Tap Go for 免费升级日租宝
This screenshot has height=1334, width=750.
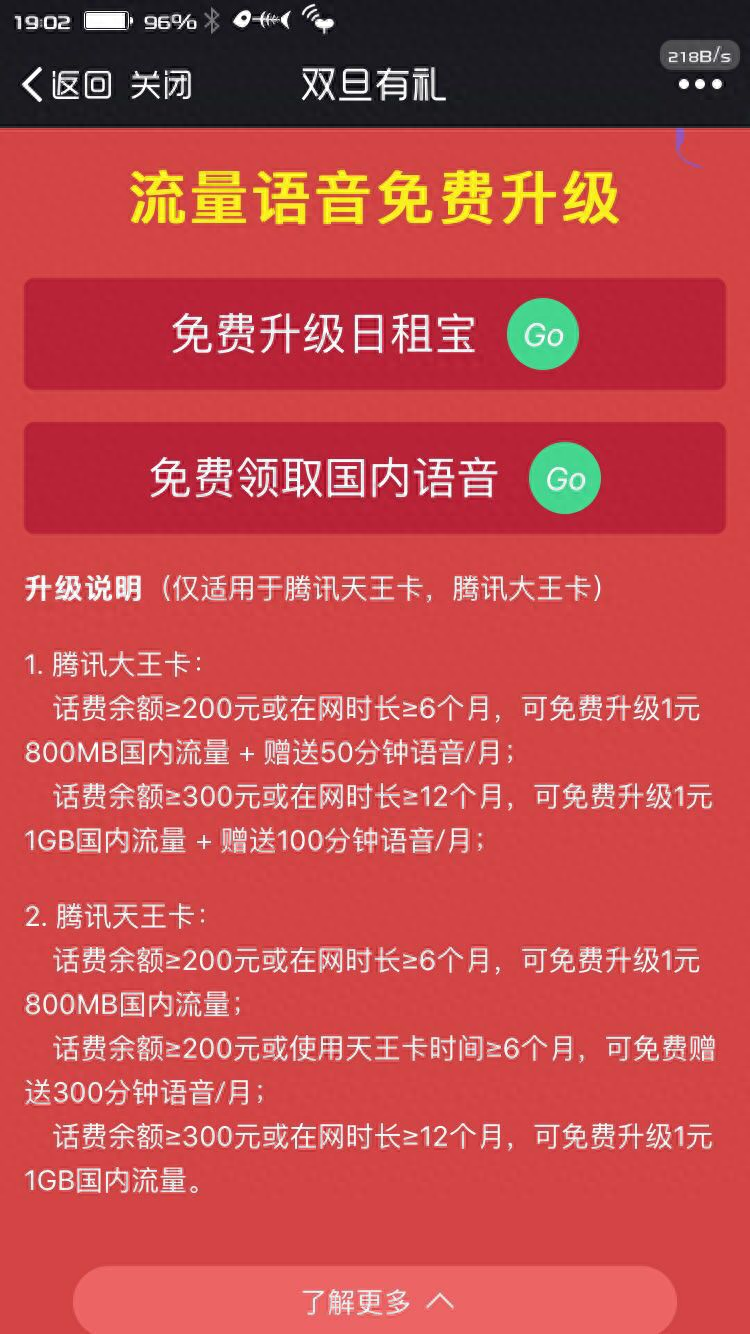click(x=542, y=335)
